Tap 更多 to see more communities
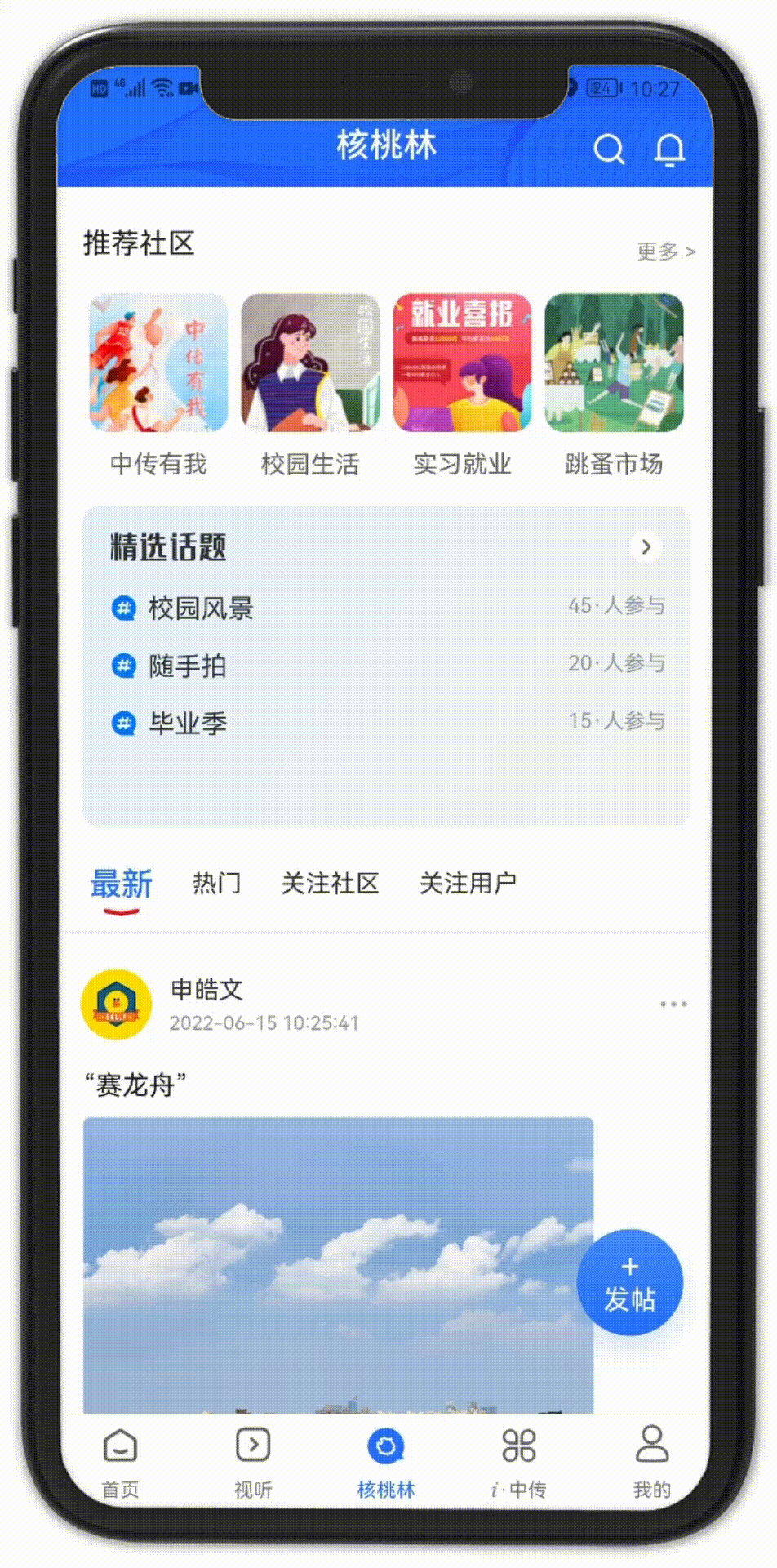777x1568 pixels. tap(665, 252)
